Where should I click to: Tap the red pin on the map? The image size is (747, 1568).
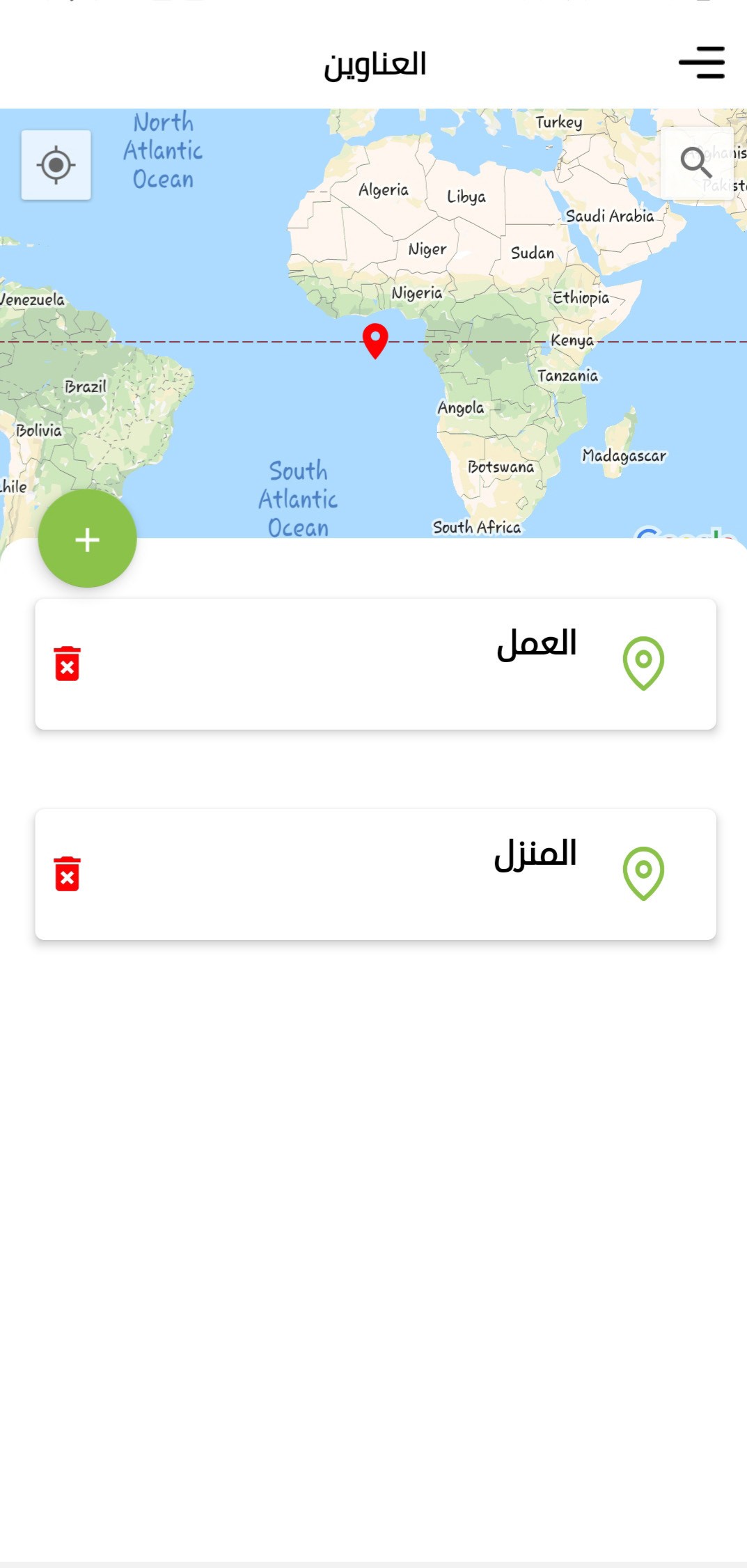[x=375, y=340]
